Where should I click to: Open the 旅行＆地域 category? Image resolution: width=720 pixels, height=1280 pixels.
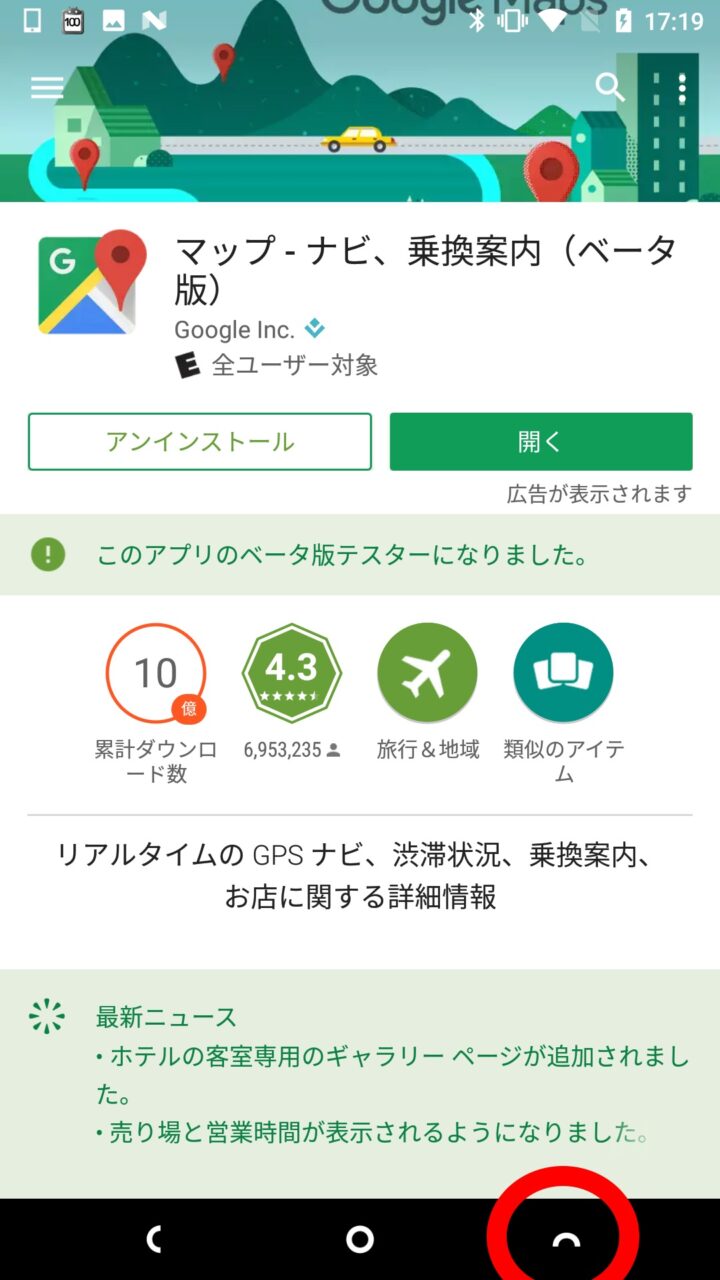click(427, 673)
